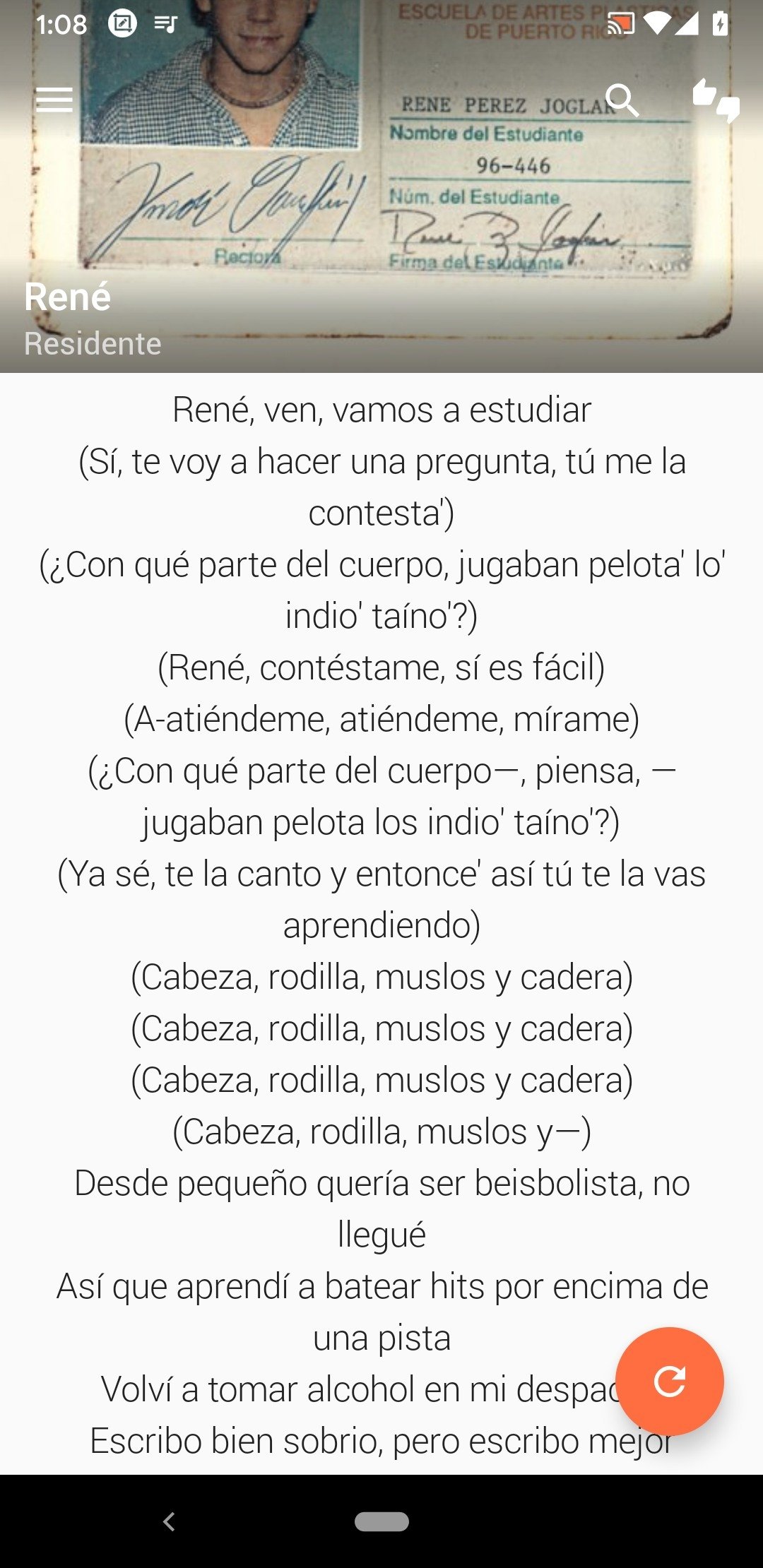The width and height of the screenshot is (763, 1568).
Task: Open the hamburger navigation menu
Action: 54,100
